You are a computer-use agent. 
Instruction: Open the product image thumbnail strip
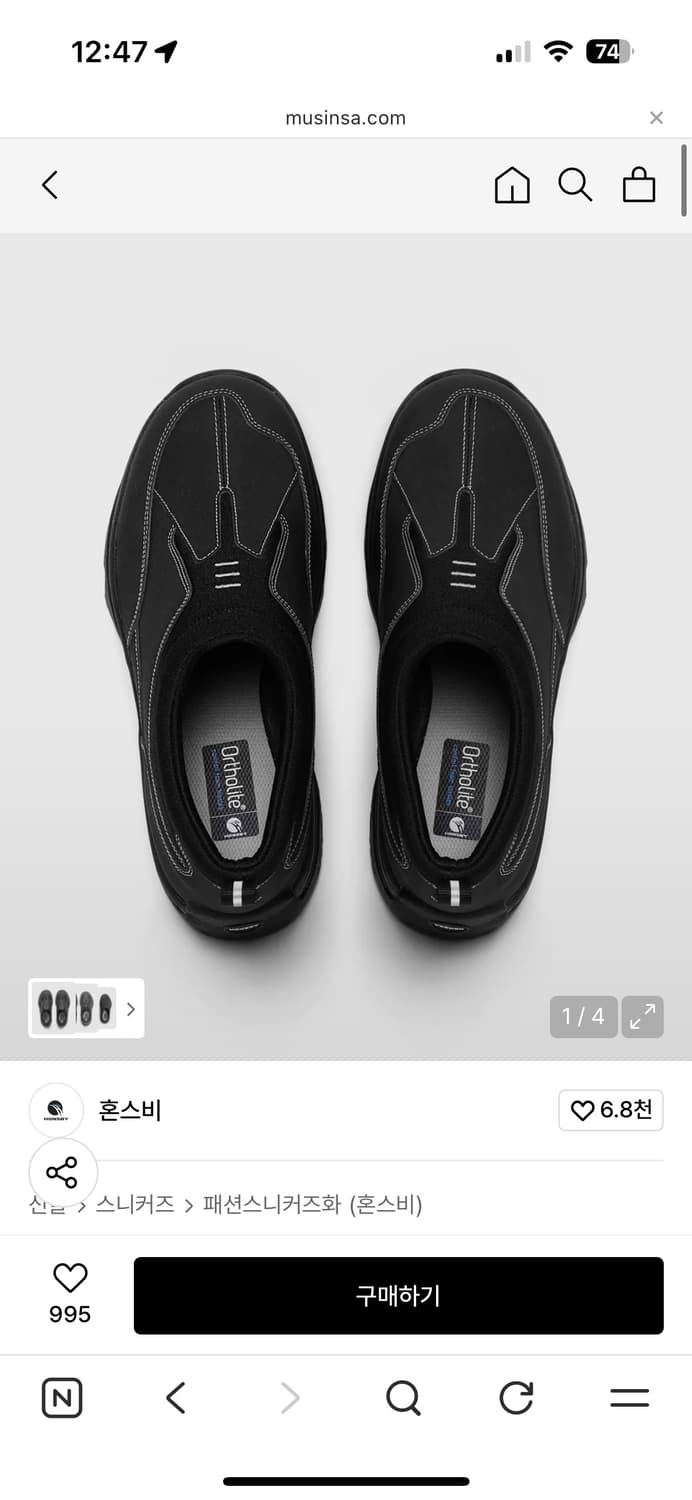click(x=86, y=1008)
